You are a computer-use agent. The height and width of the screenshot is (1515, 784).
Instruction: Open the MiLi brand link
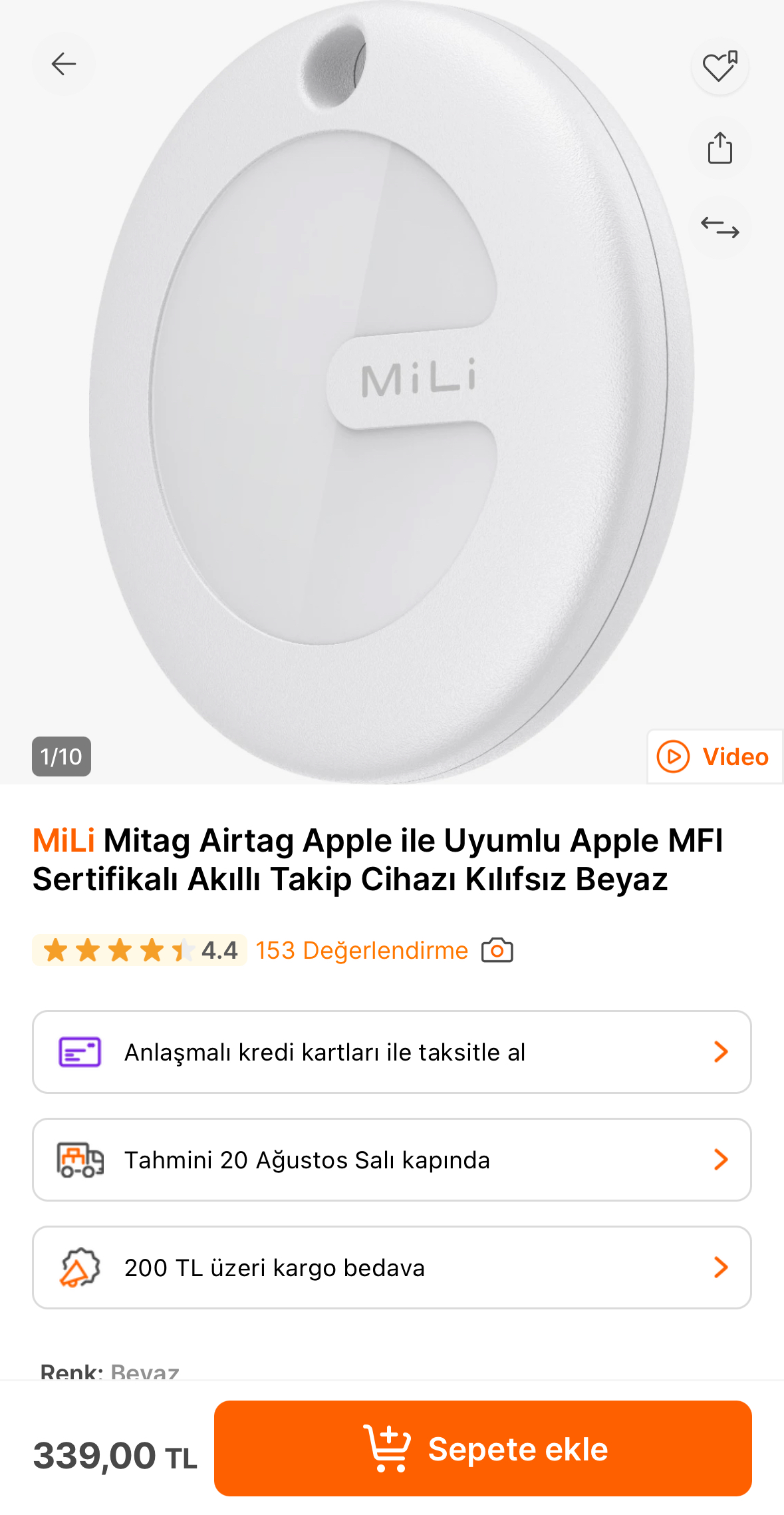coord(64,840)
